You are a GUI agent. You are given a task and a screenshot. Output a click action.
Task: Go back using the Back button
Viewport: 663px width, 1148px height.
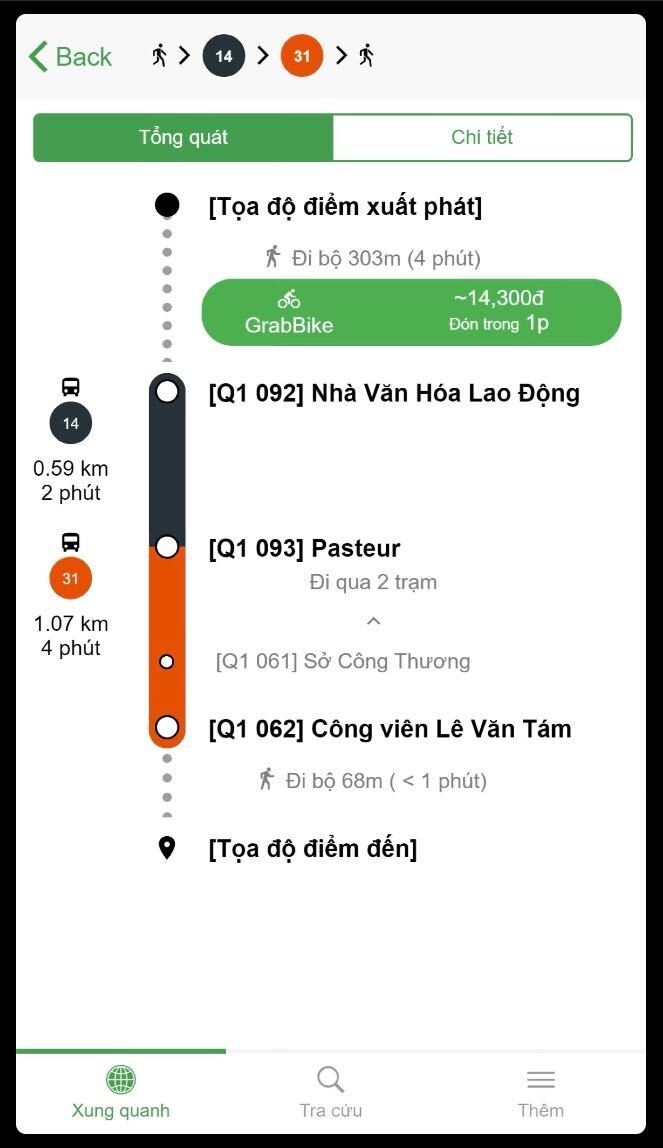(x=70, y=57)
